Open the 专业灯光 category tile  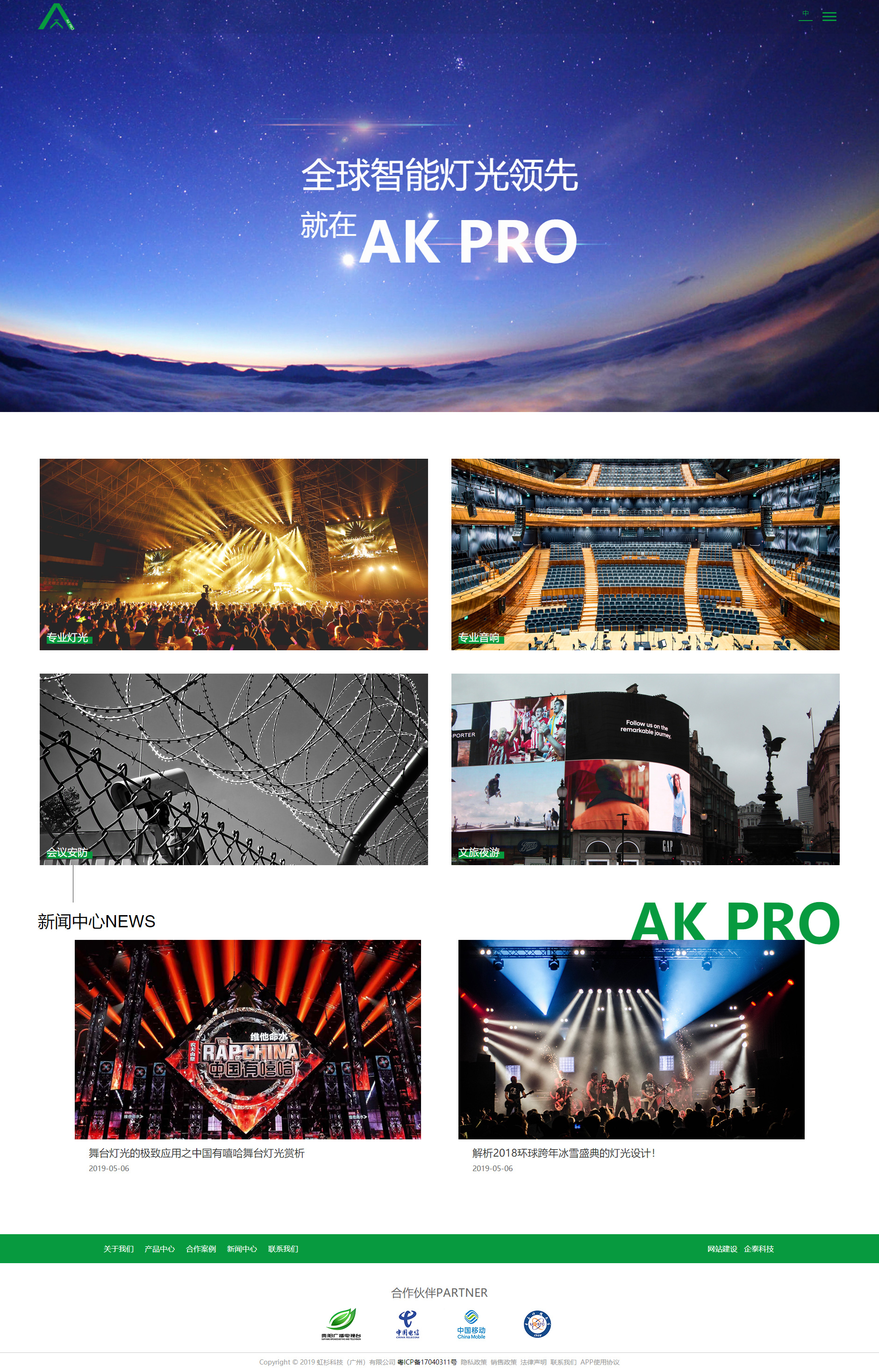click(234, 554)
